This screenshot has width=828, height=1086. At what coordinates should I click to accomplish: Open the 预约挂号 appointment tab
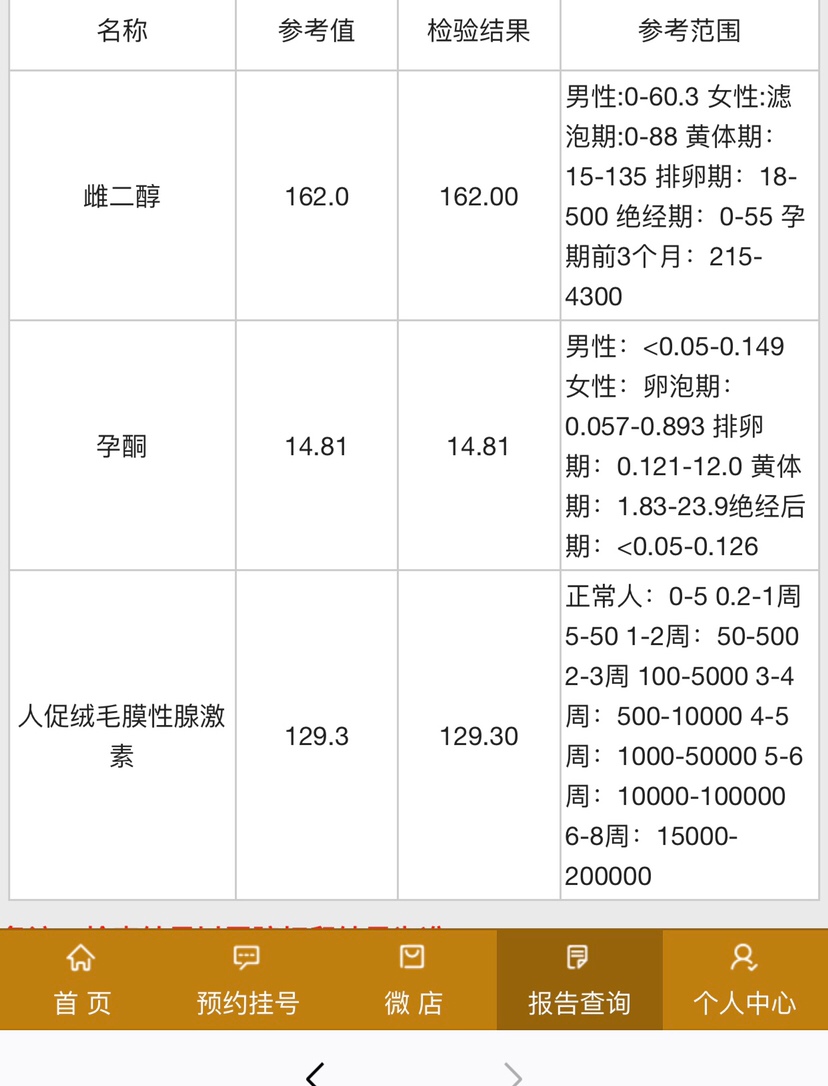[247, 980]
